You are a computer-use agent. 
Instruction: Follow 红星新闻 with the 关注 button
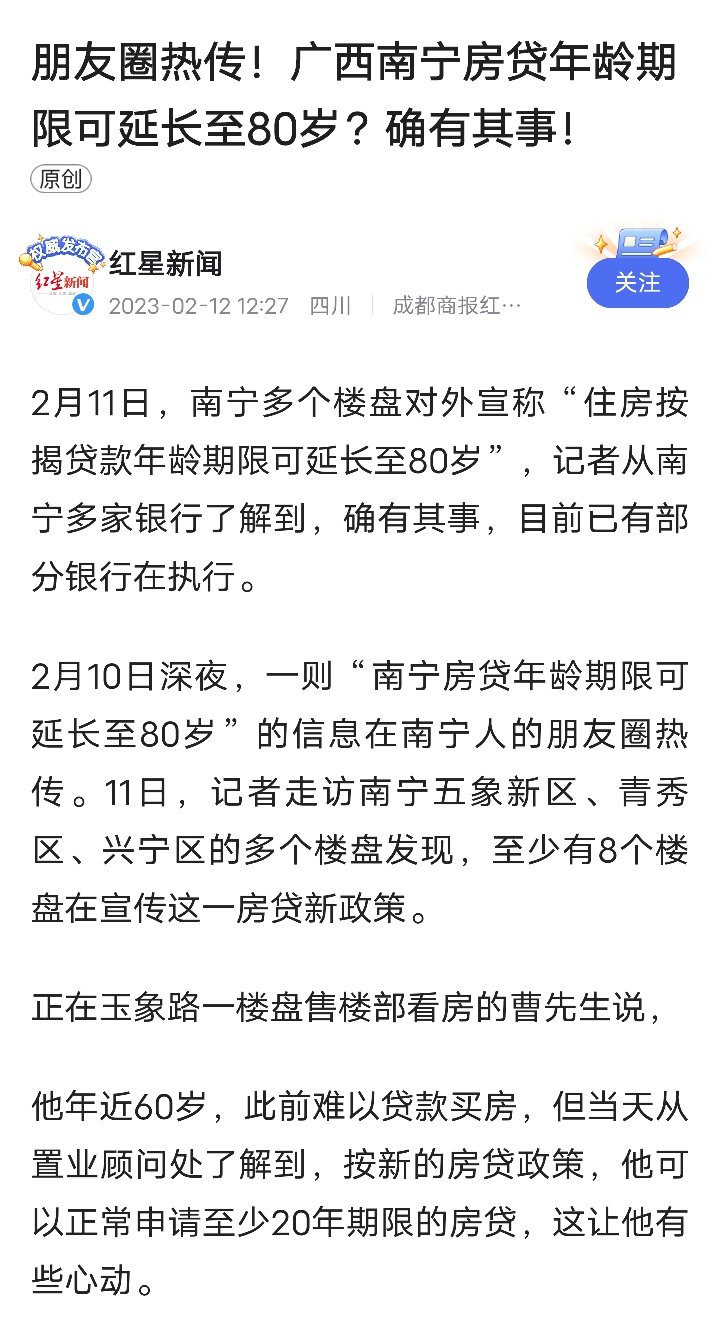point(638,283)
